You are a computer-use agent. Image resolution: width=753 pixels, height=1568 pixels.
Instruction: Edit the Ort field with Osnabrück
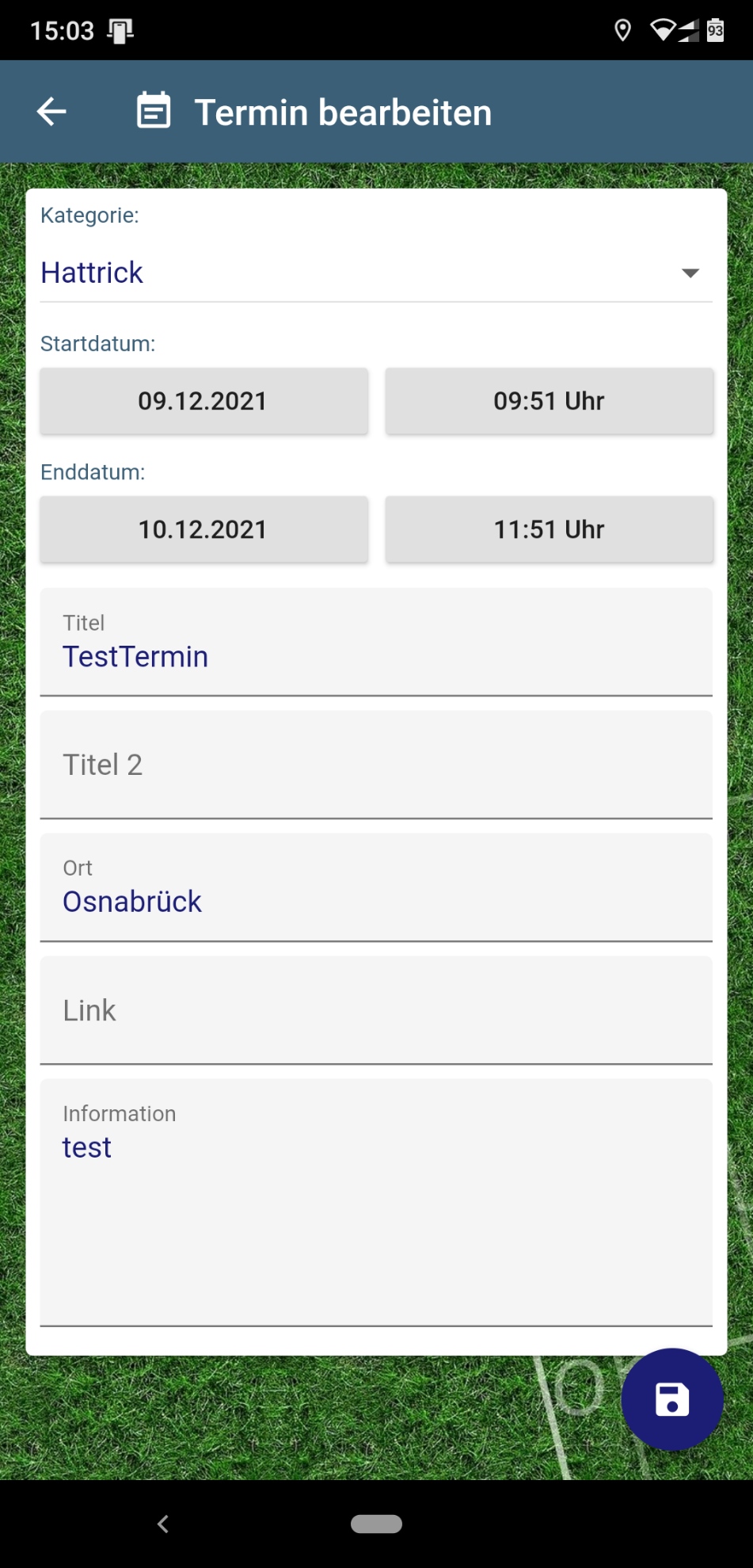coord(376,887)
